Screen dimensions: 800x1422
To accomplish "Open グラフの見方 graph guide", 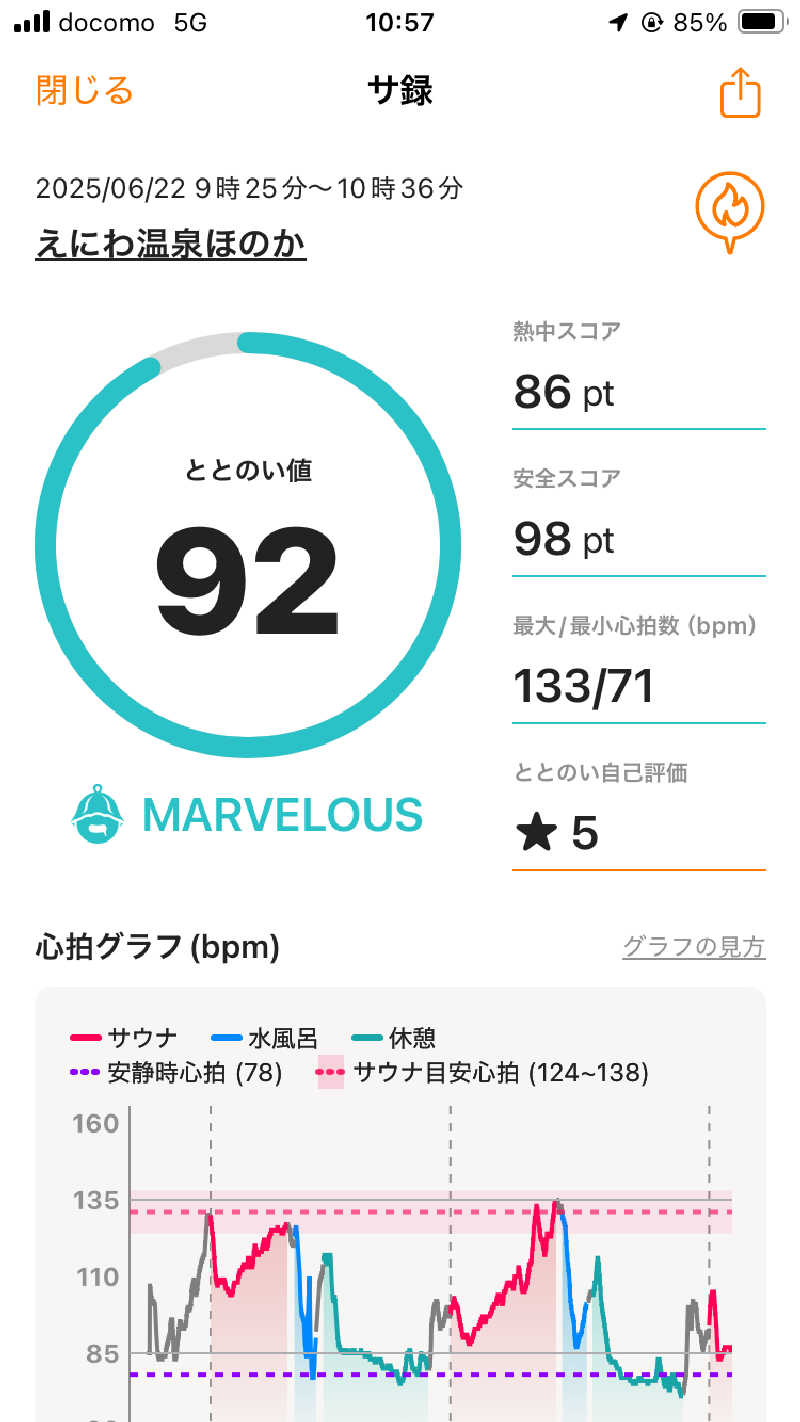I will pos(693,946).
